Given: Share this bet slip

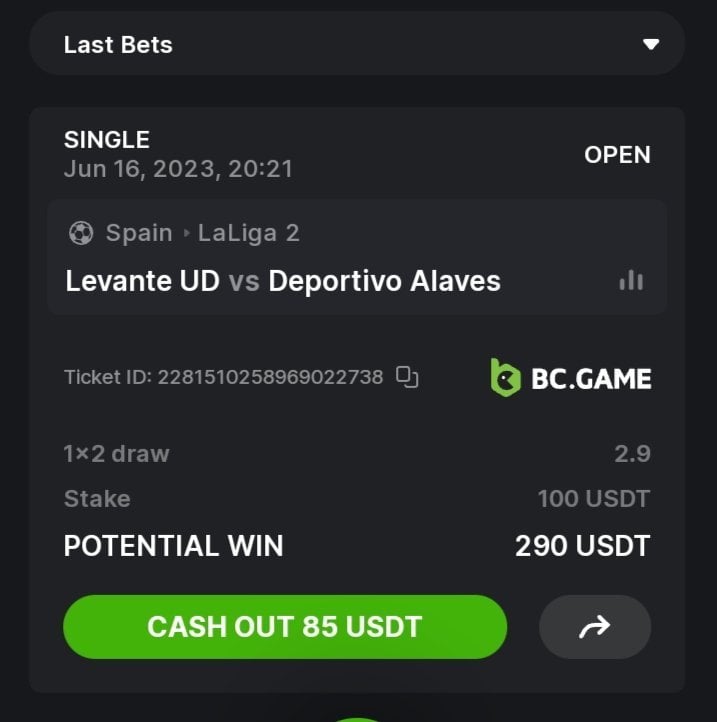Looking at the screenshot, I should coord(595,627).
